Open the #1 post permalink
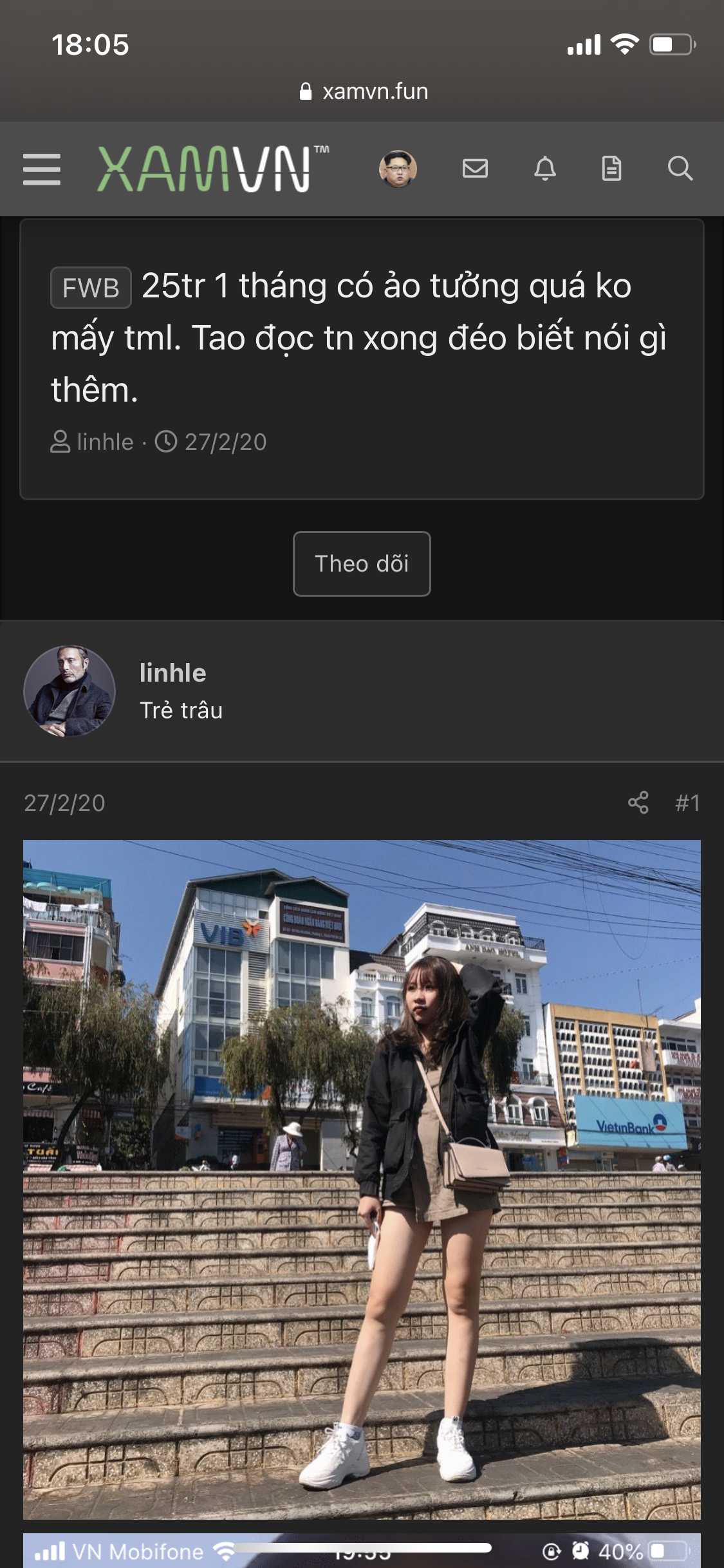Screen dimensions: 724x1568 [687, 803]
